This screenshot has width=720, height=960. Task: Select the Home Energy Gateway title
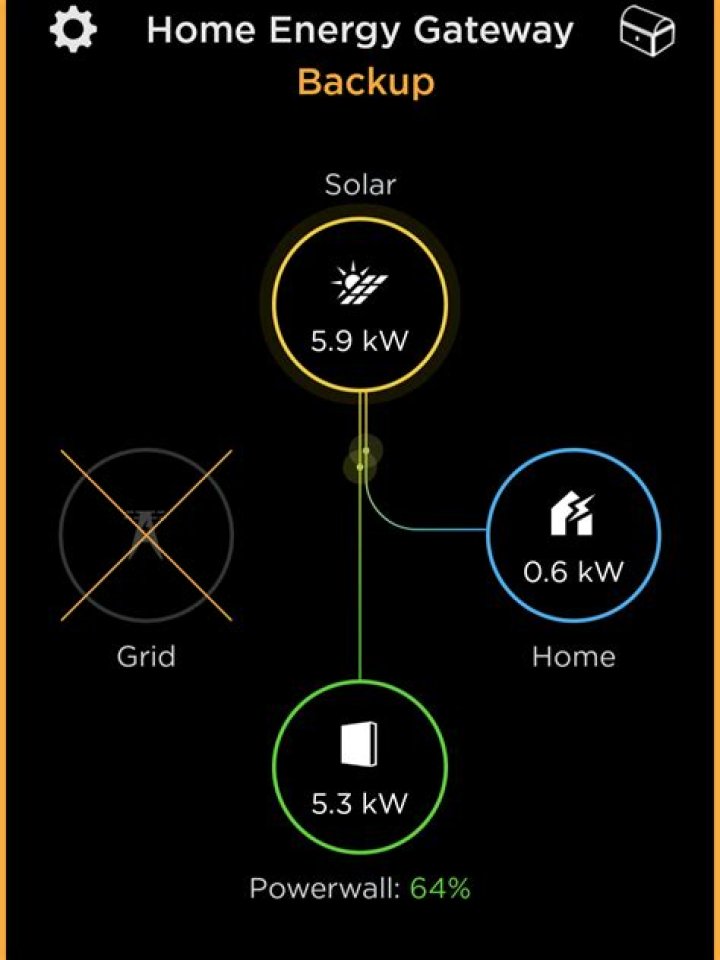pyautogui.click(x=362, y=31)
